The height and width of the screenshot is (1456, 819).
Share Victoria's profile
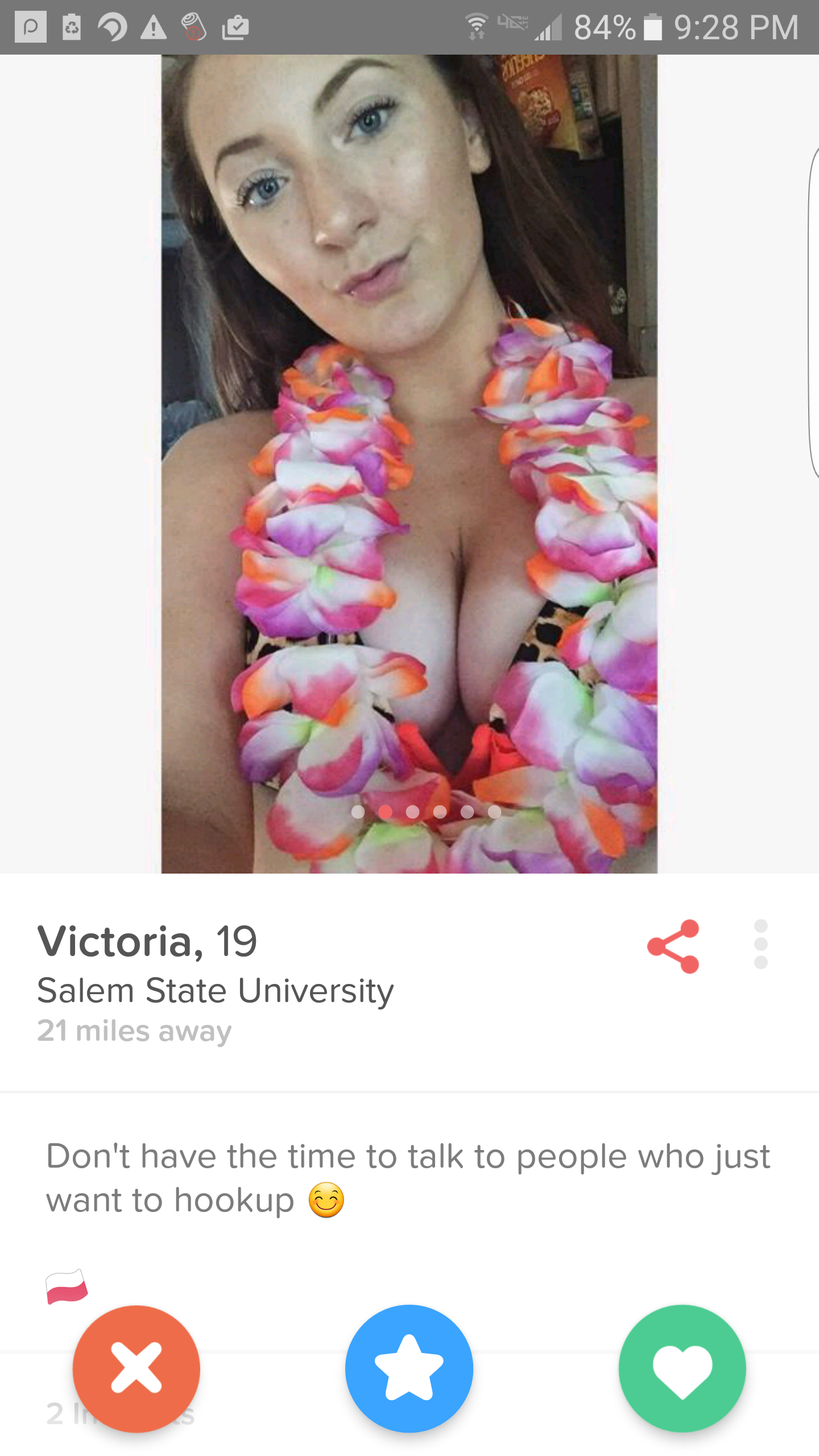(x=673, y=946)
